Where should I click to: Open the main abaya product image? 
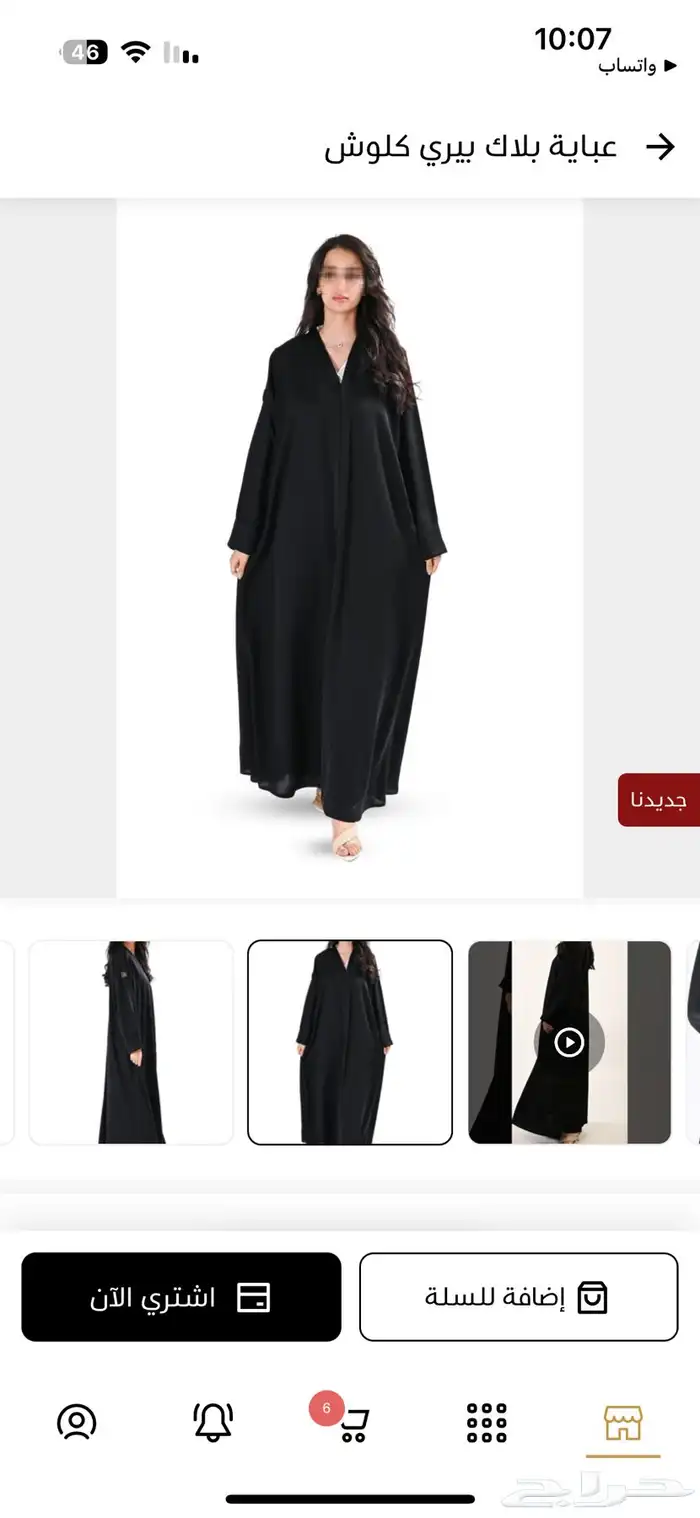(349, 547)
